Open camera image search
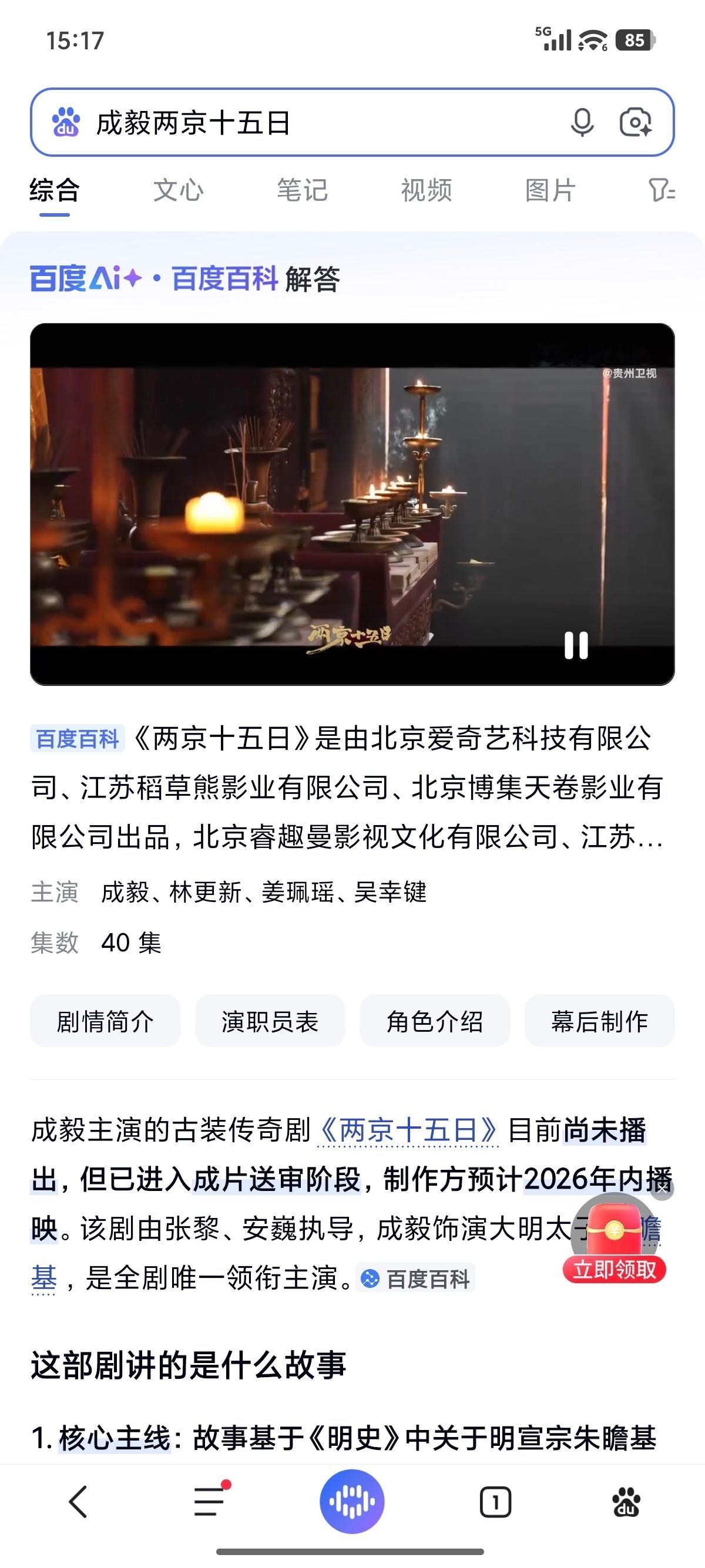705x1568 pixels. (x=636, y=122)
